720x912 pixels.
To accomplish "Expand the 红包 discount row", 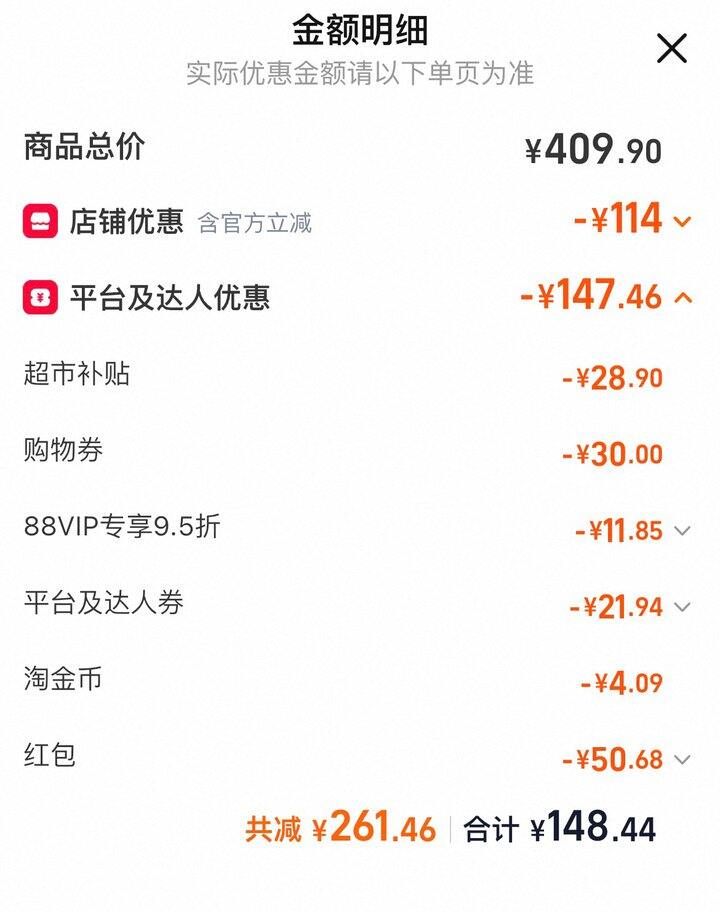I will (x=682, y=760).
